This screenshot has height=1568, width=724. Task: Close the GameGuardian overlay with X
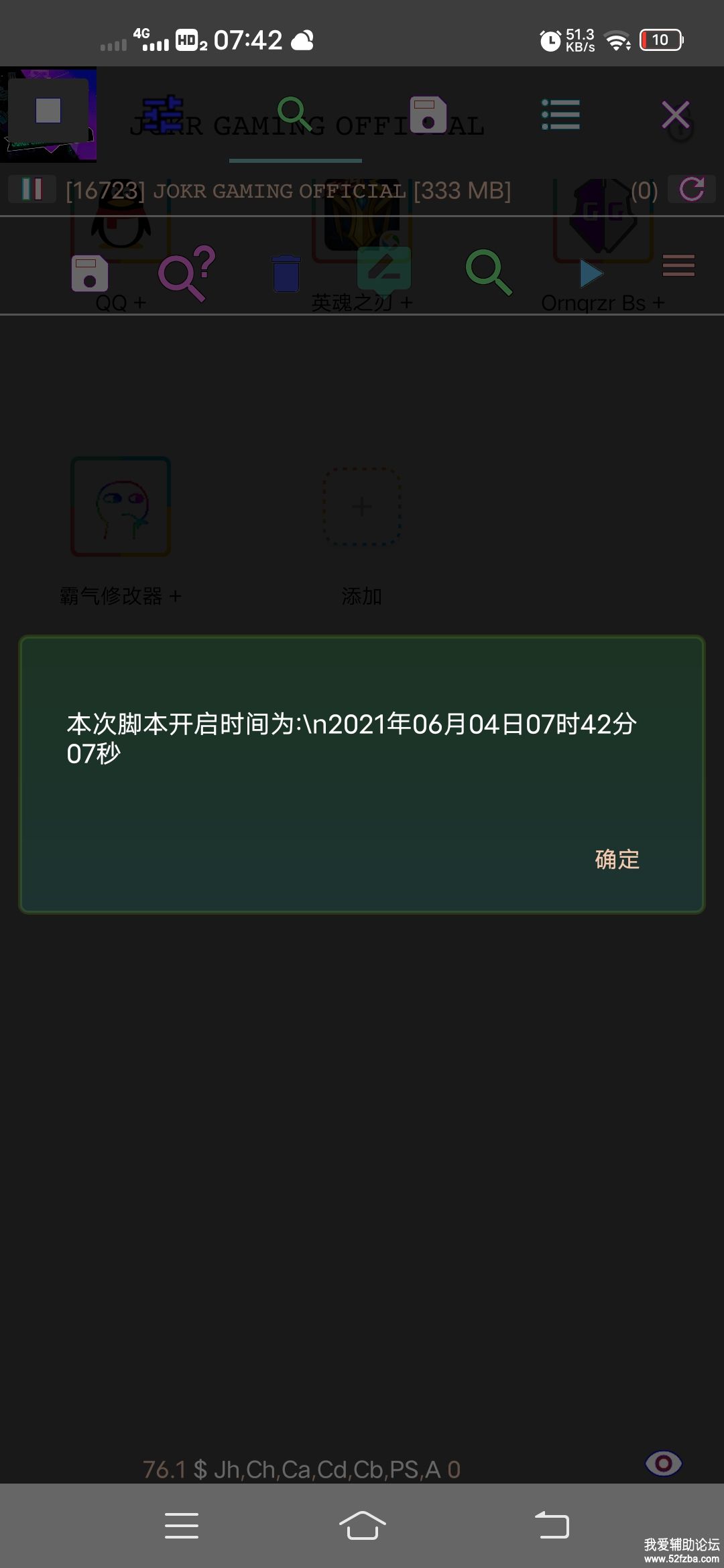point(675,115)
